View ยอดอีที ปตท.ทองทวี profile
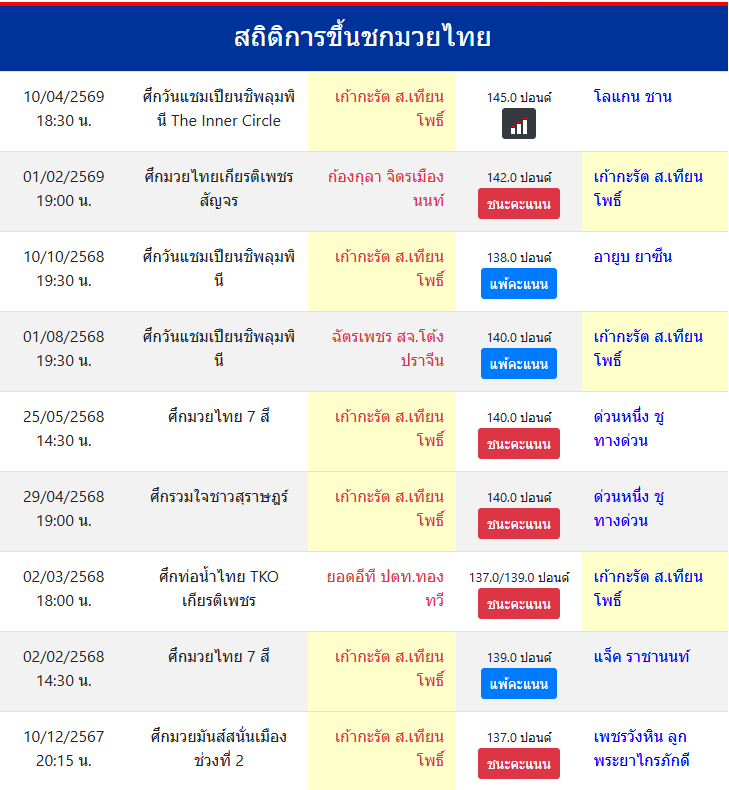This screenshot has height=790, width=729. point(386,589)
